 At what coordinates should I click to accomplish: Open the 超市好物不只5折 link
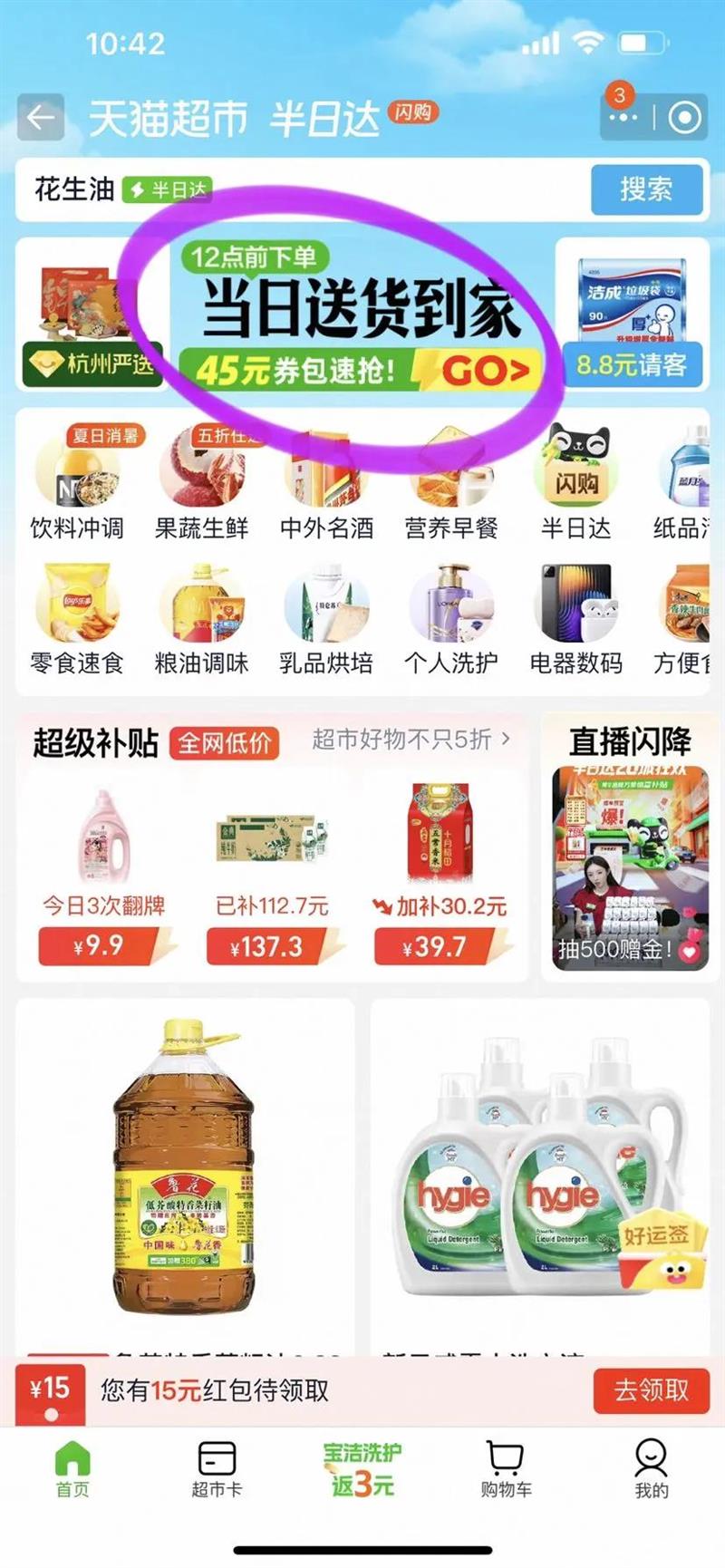tap(411, 740)
